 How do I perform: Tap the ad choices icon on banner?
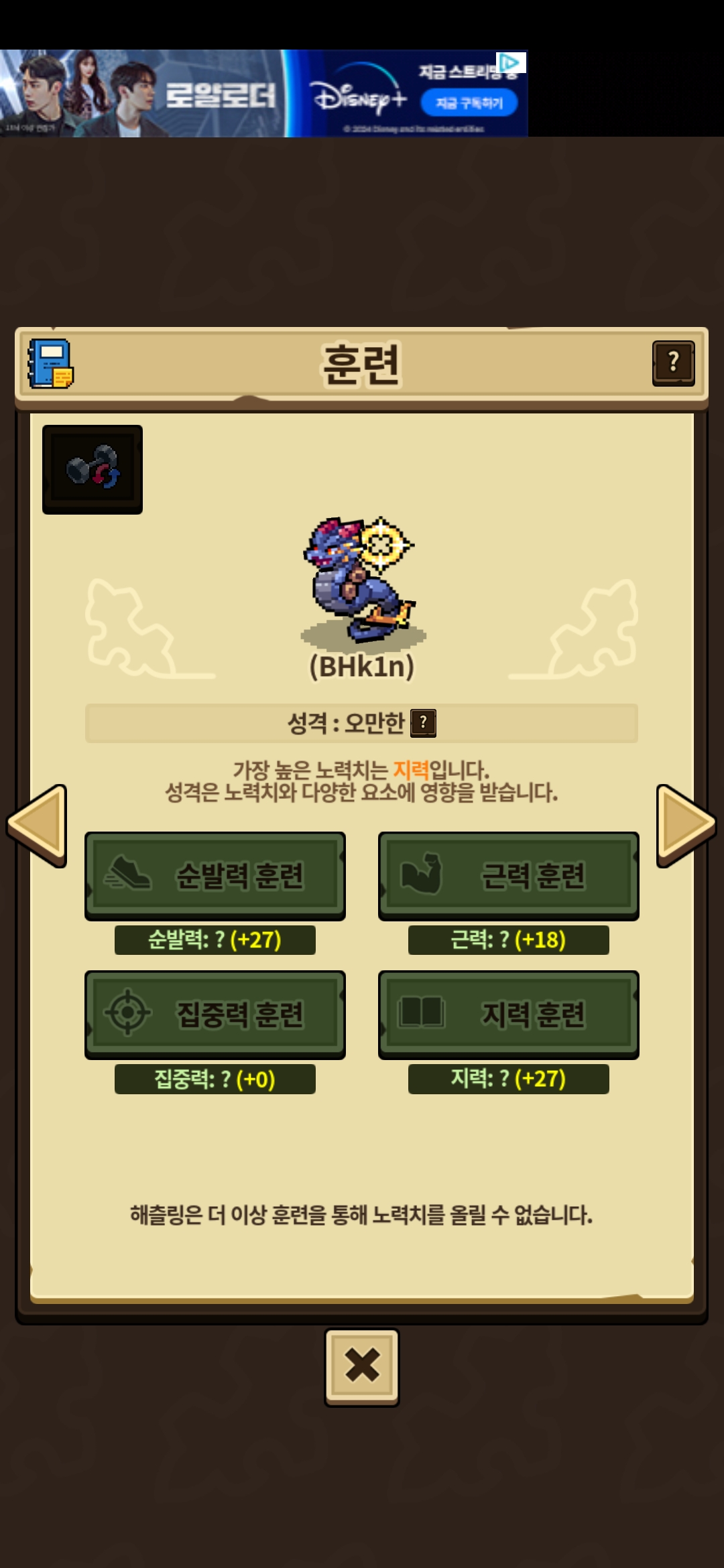click(x=511, y=62)
